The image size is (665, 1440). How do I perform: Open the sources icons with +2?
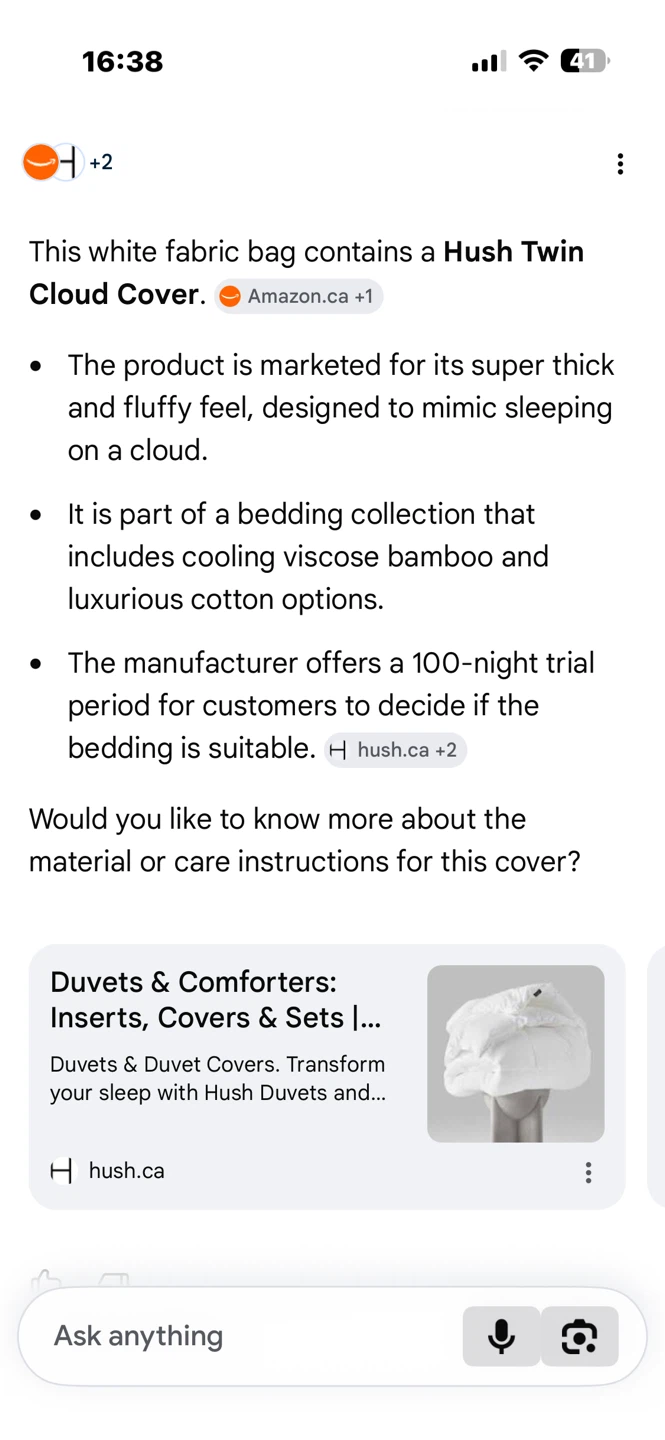[68, 162]
